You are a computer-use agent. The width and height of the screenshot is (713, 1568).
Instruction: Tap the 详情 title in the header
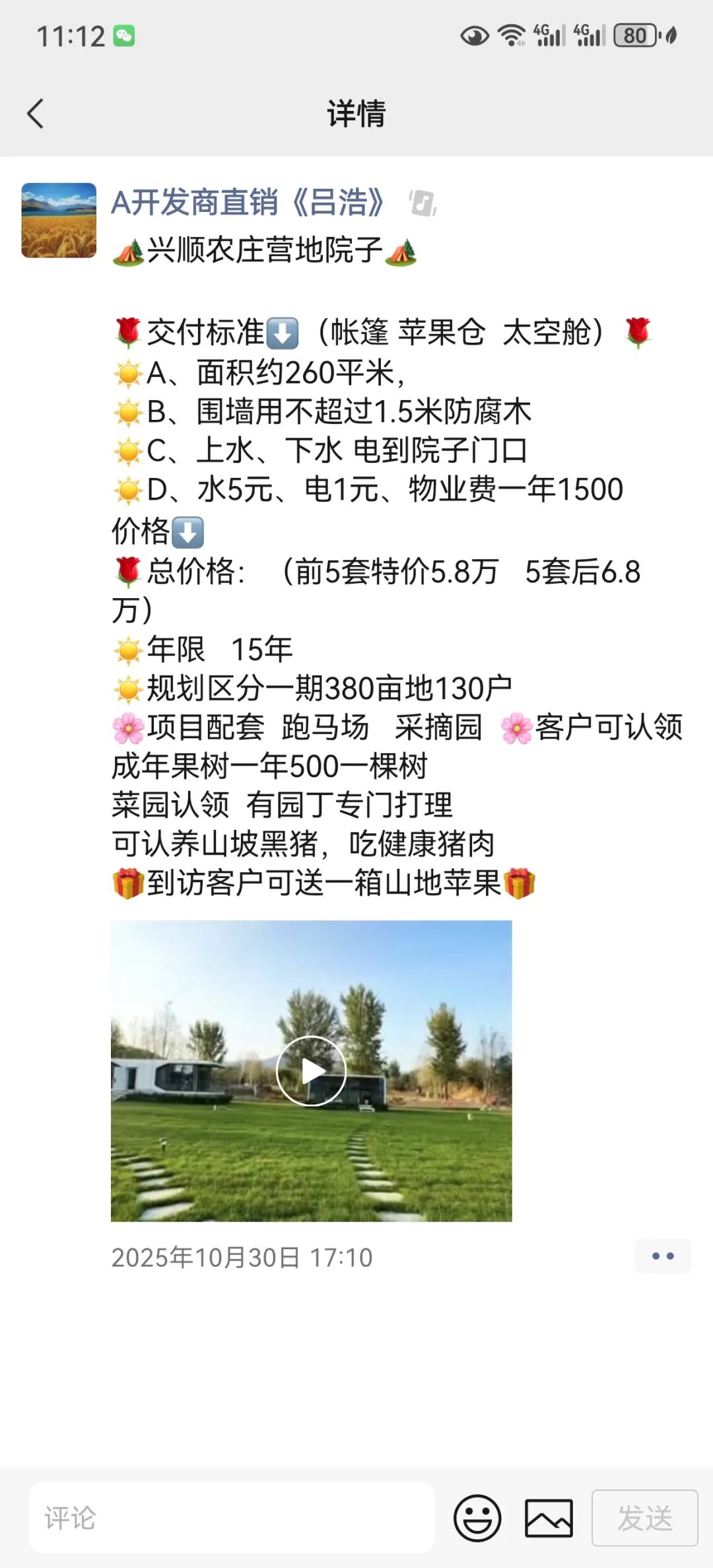356,114
